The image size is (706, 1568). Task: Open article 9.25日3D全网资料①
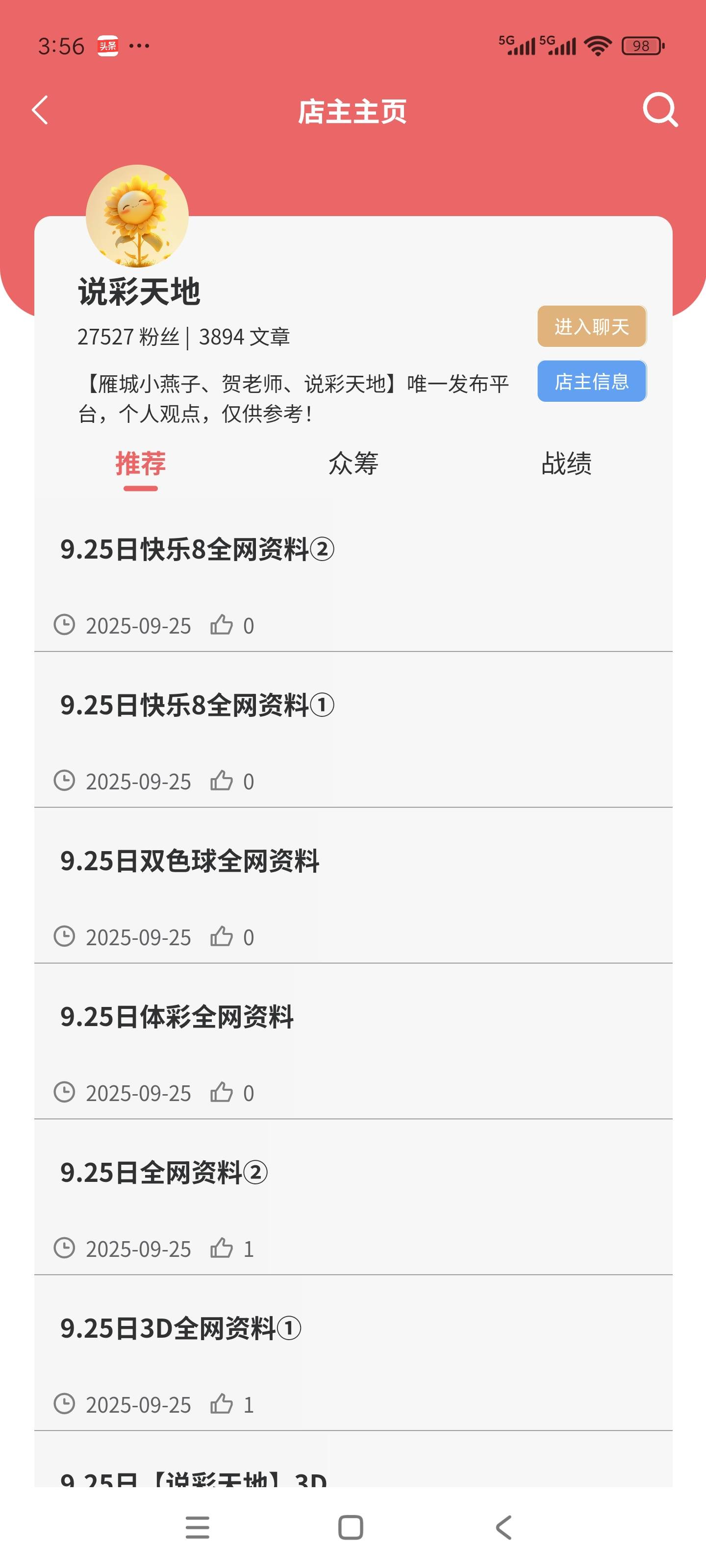point(180,1329)
